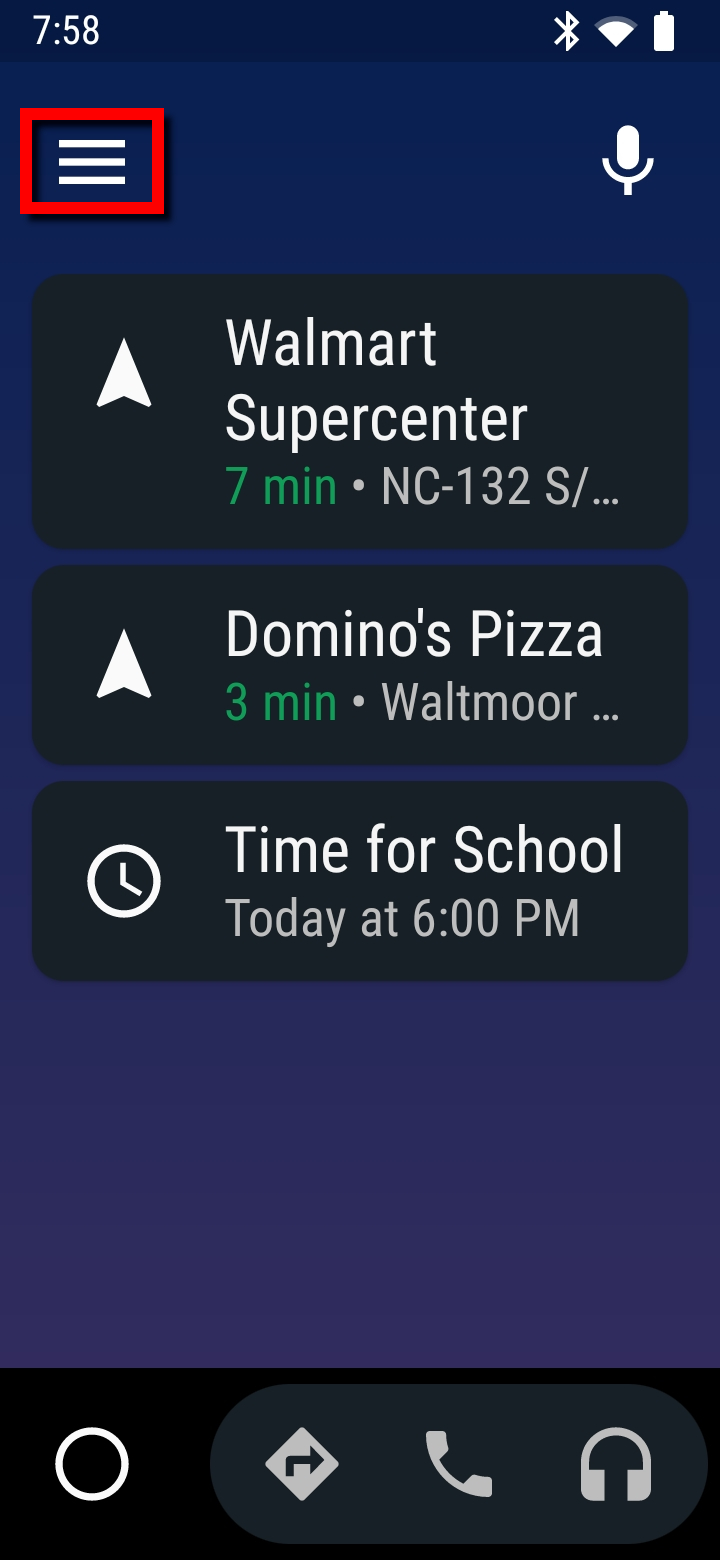Image resolution: width=720 pixels, height=1560 pixels.
Task: Open the Time for School reminder card
Action: coord(360,880)
